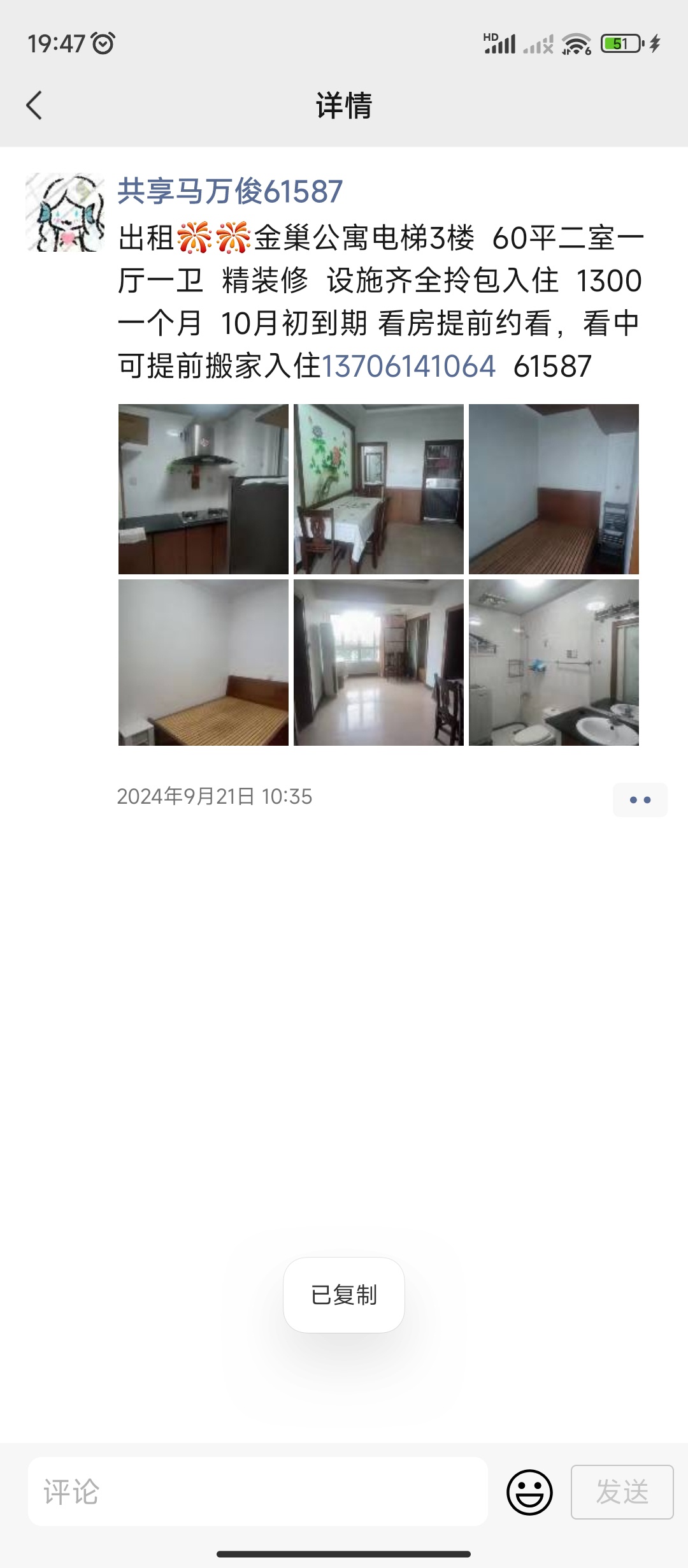
Task: Open the poster's avatar picture
Action: coord(65,212)
